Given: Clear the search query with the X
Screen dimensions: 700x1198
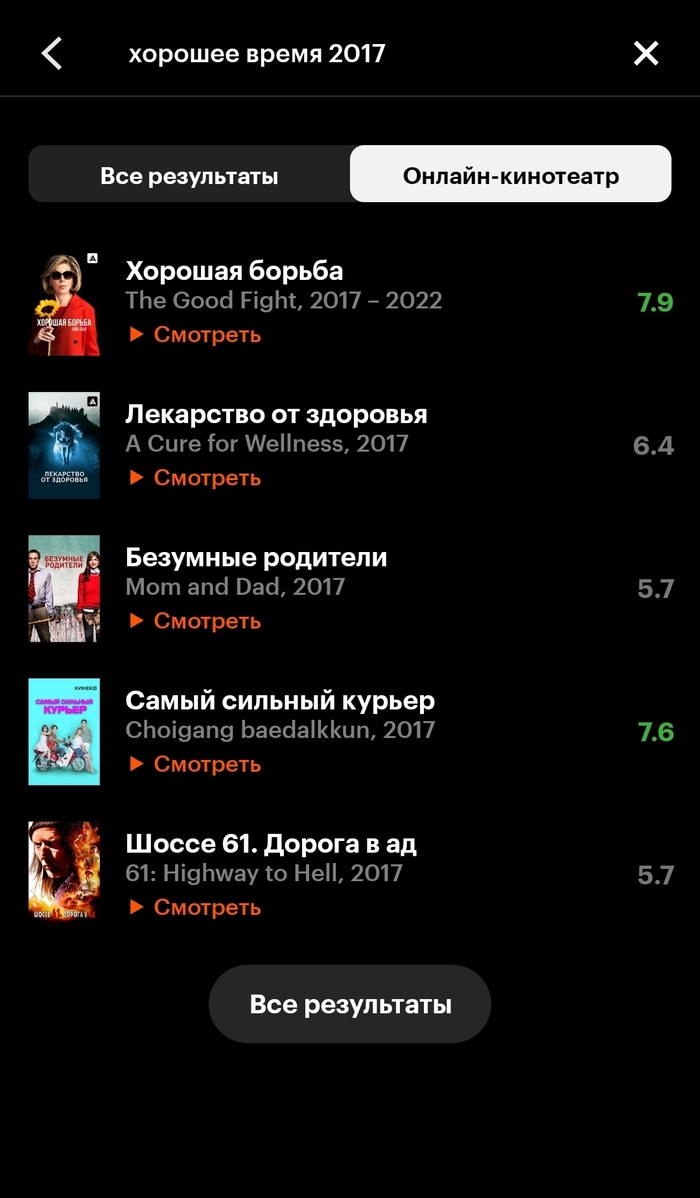Looking at the screenshot, I should (646, 54).
